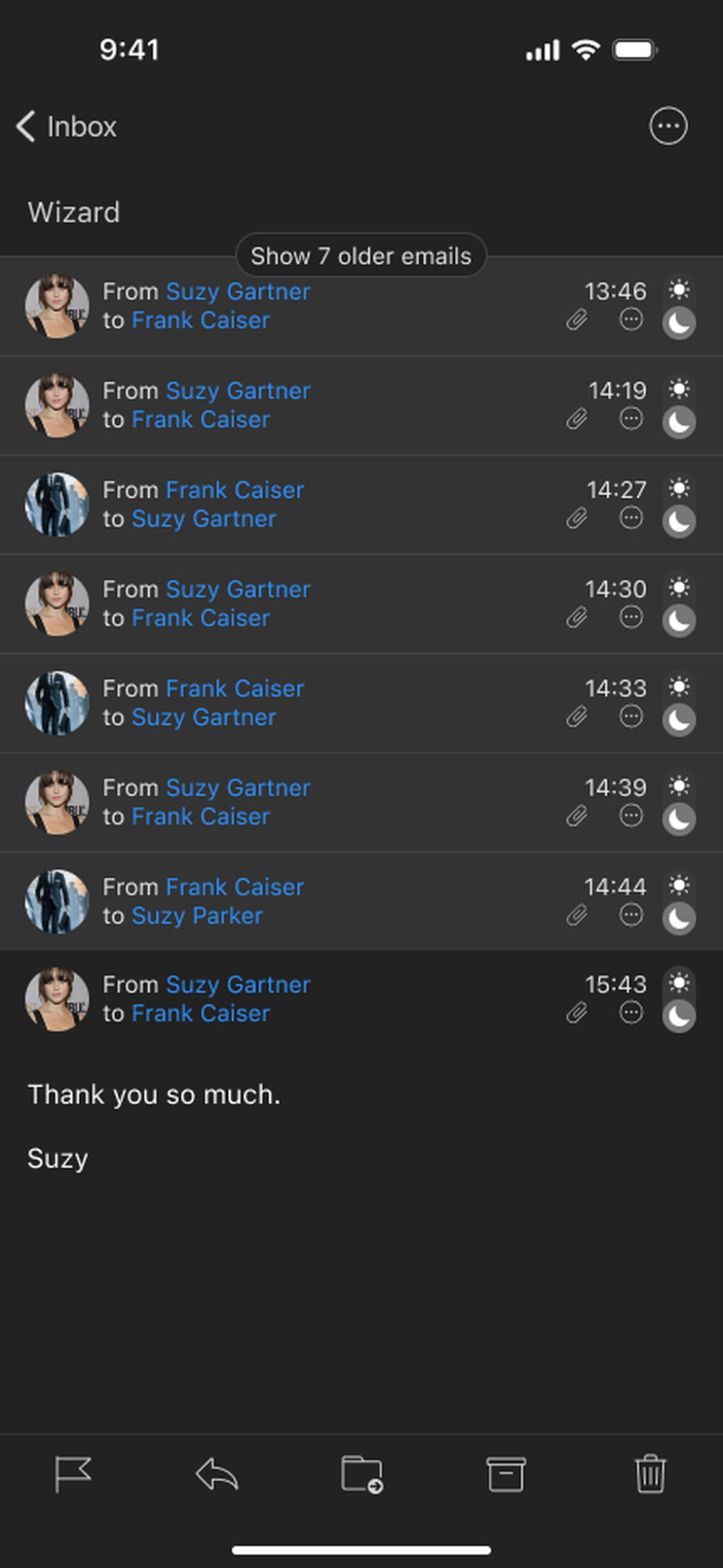Flag this email thread
The width and height of the screenshot is (723, 1568).
(72, 1474)
